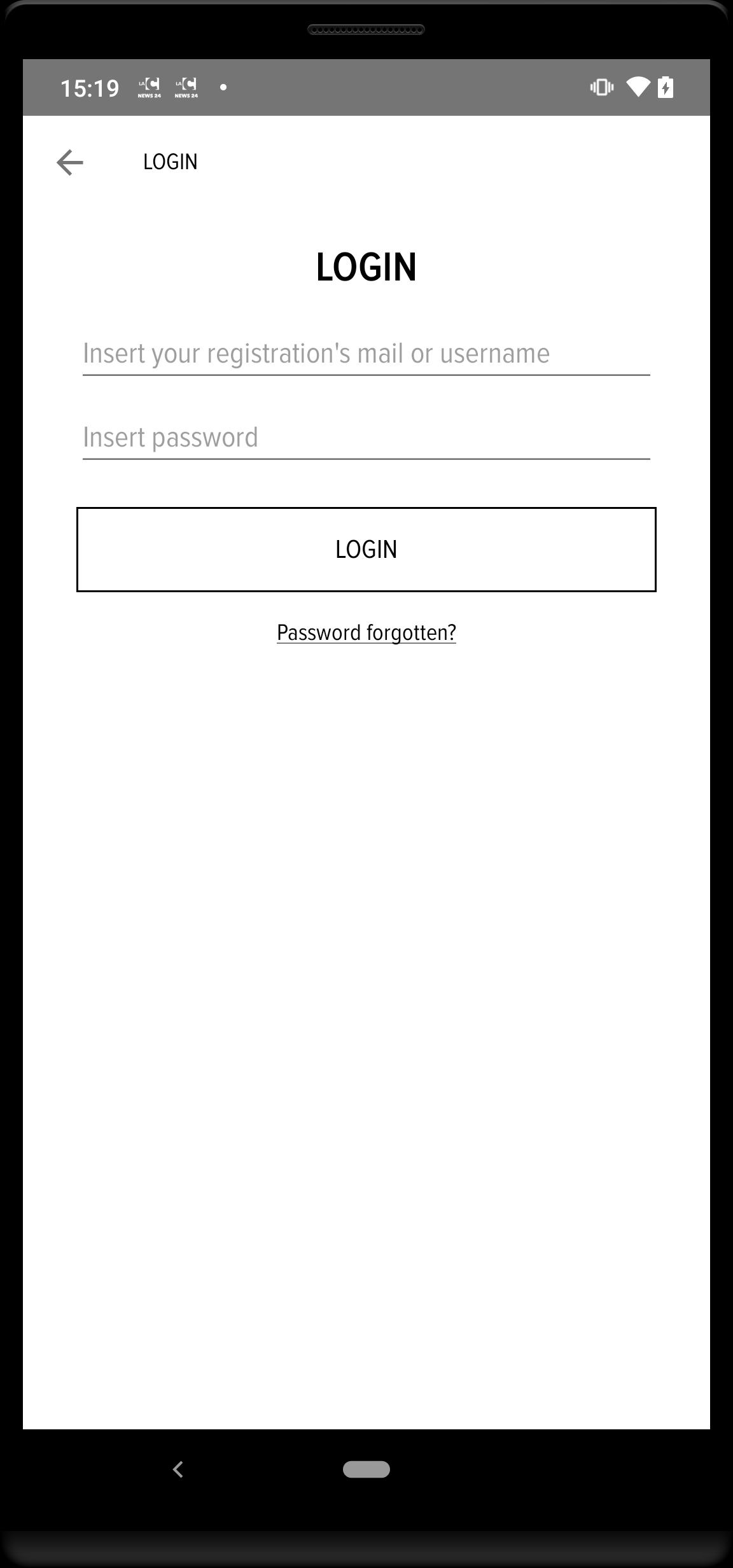Submit with the outlined LOGIN button
733x1568 pixels.
[366, 550]
